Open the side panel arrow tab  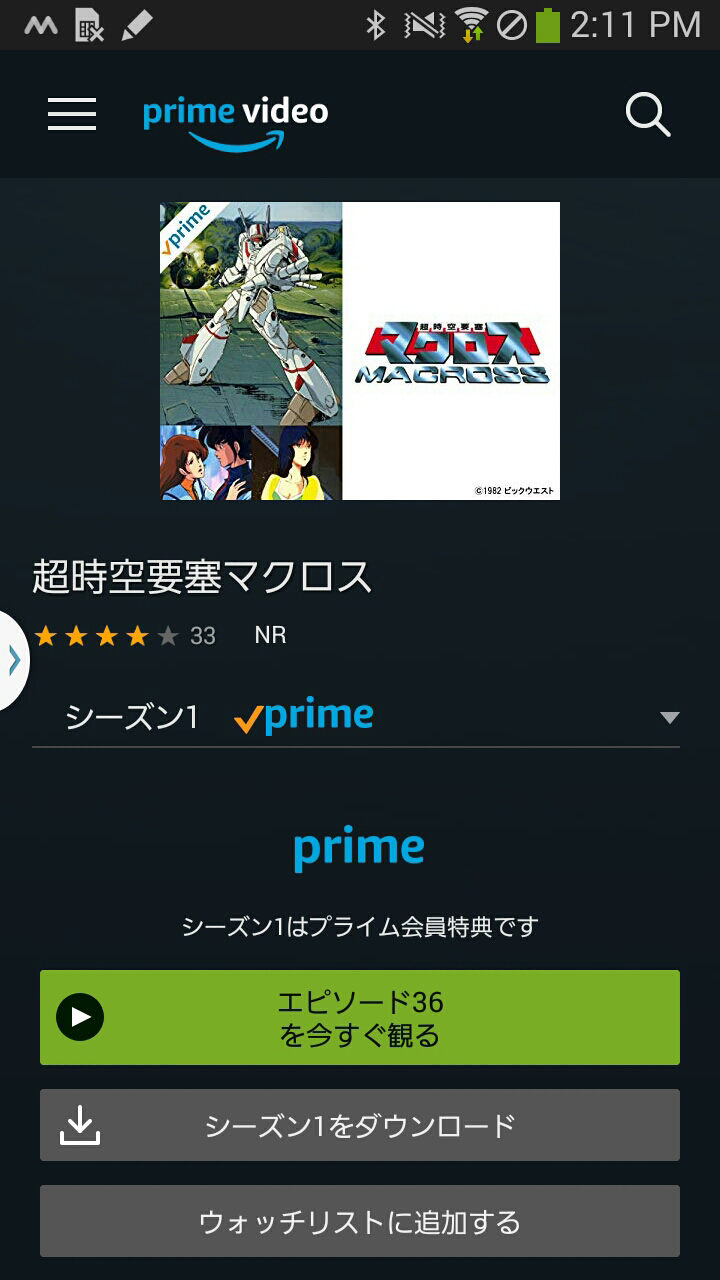[x=13, y=660]
